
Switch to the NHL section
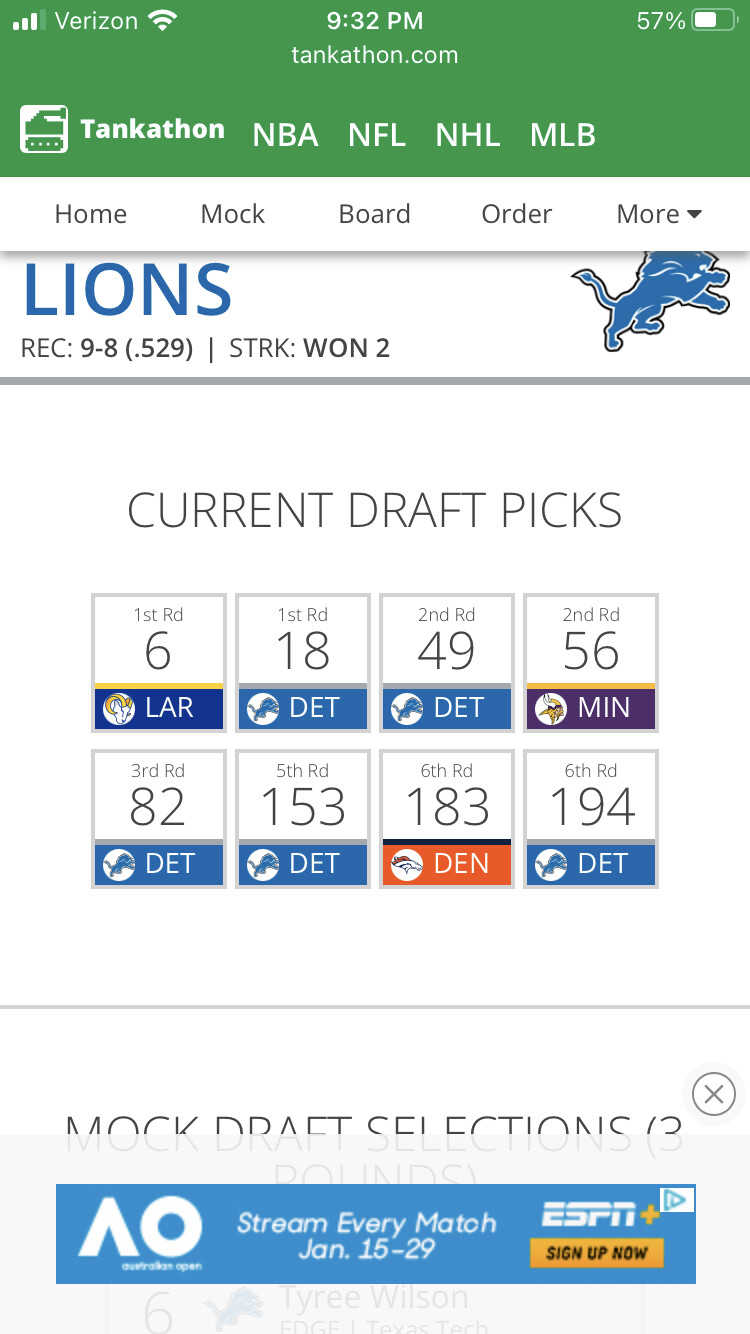click(468, 134)
